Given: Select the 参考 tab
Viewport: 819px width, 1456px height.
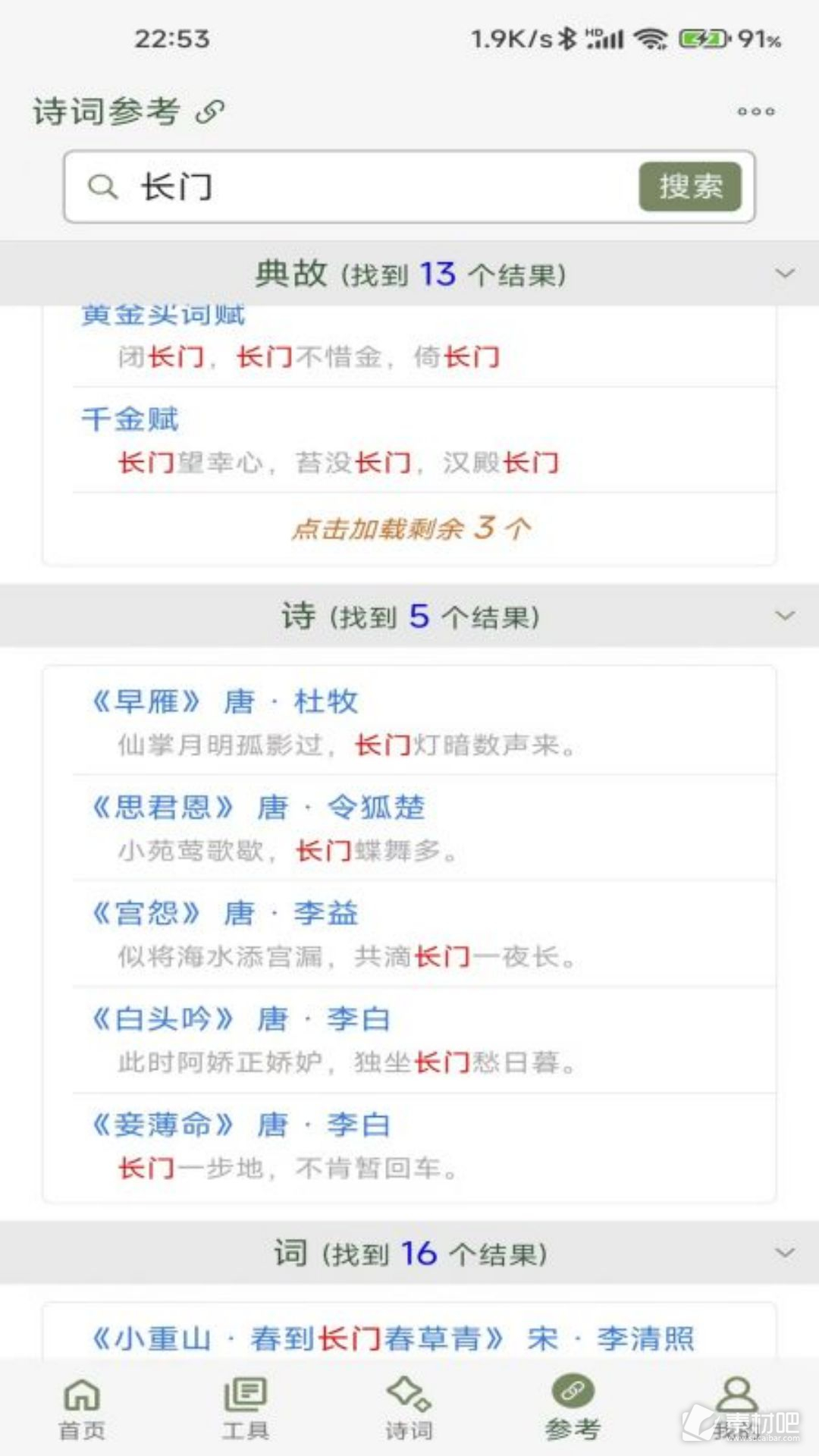Looking at the screenshot, I should [573, 1409].
